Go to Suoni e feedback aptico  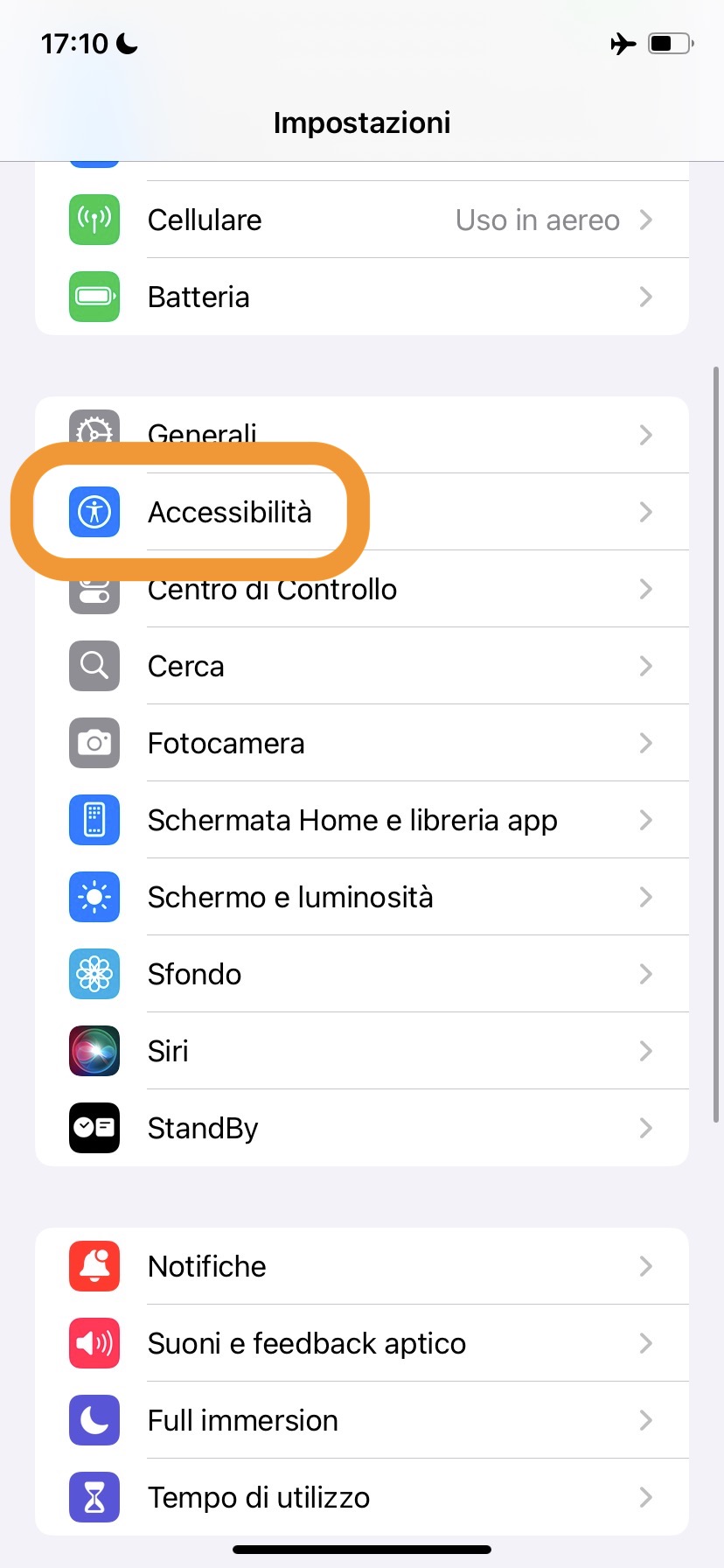point(362,1343)
